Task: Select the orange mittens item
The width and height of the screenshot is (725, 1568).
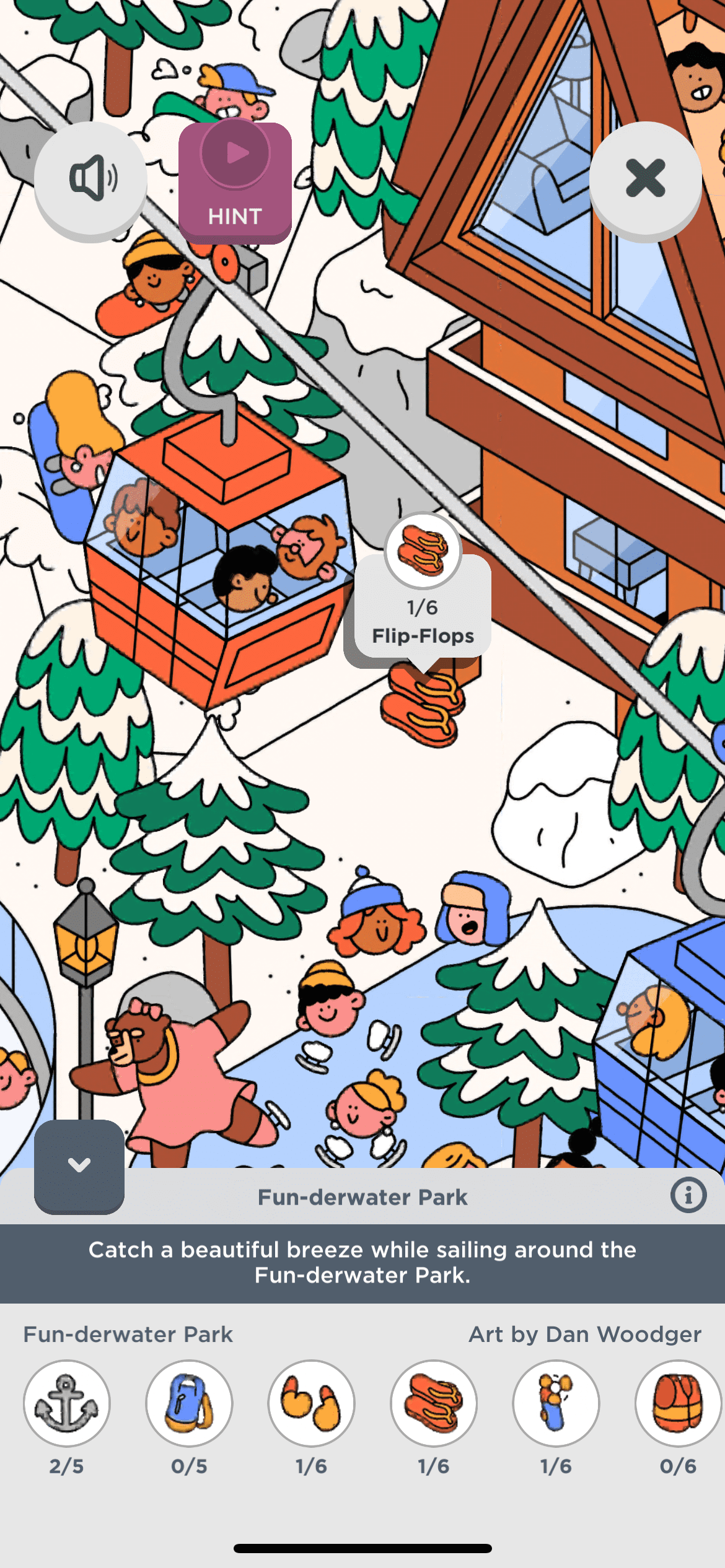Action: [x=311, y=1403]
